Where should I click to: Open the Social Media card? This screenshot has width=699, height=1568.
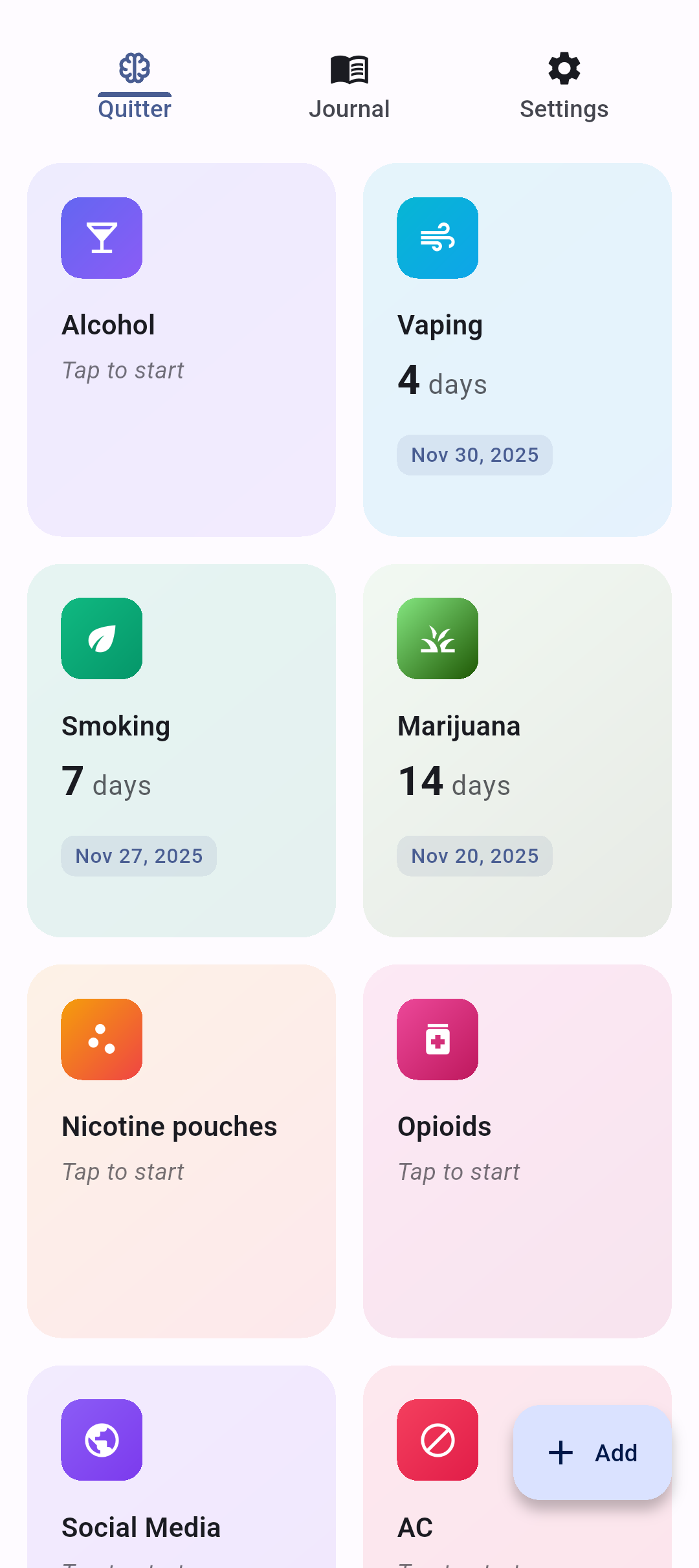click(181, 1488)
